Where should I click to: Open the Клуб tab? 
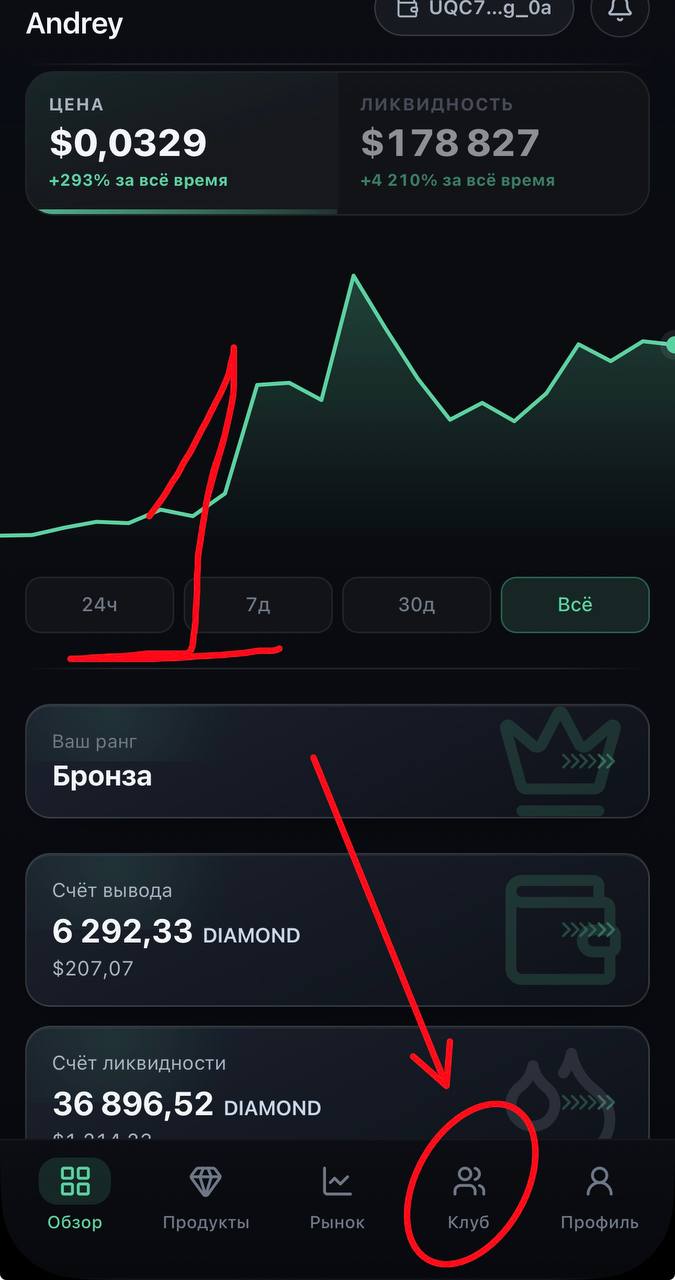(469, 1197)
